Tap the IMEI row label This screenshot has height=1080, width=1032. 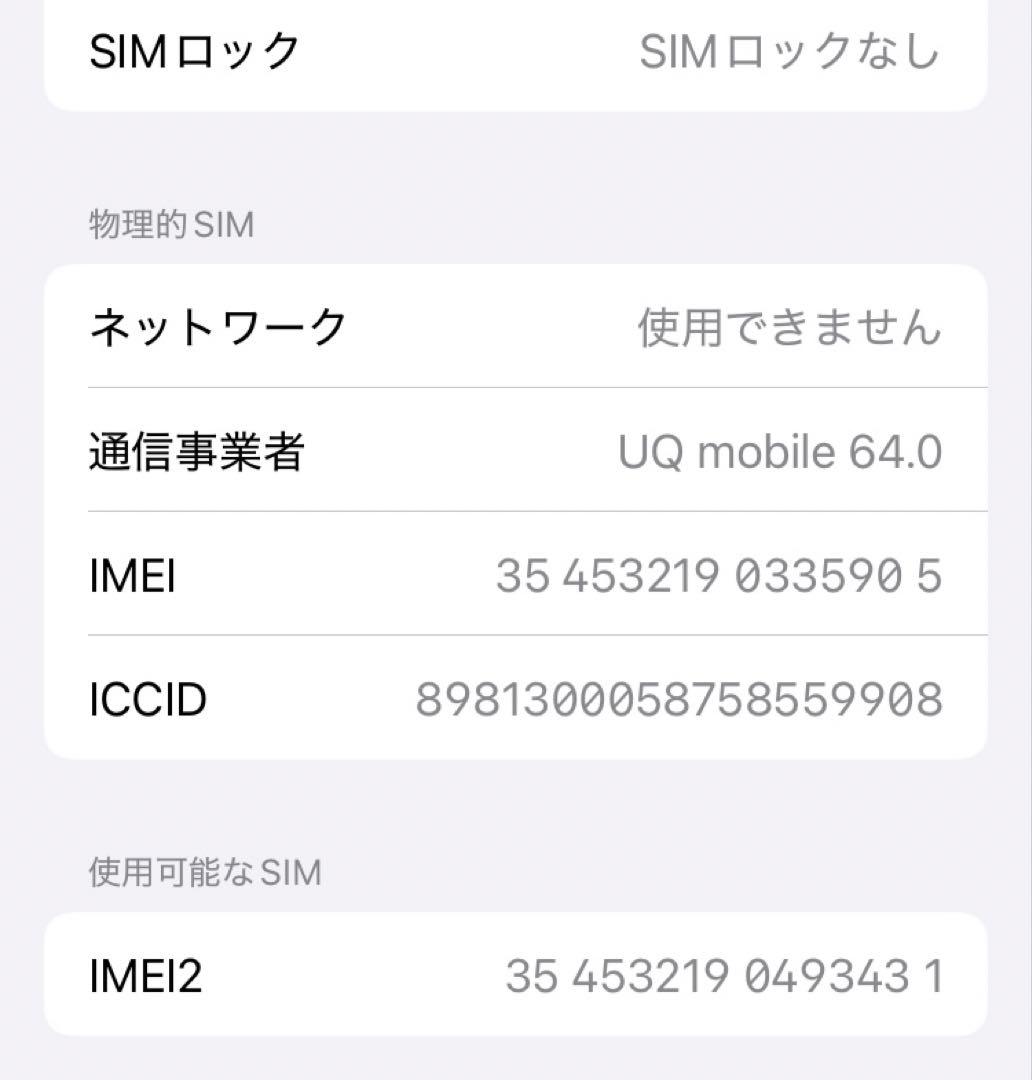pos(133,575)
